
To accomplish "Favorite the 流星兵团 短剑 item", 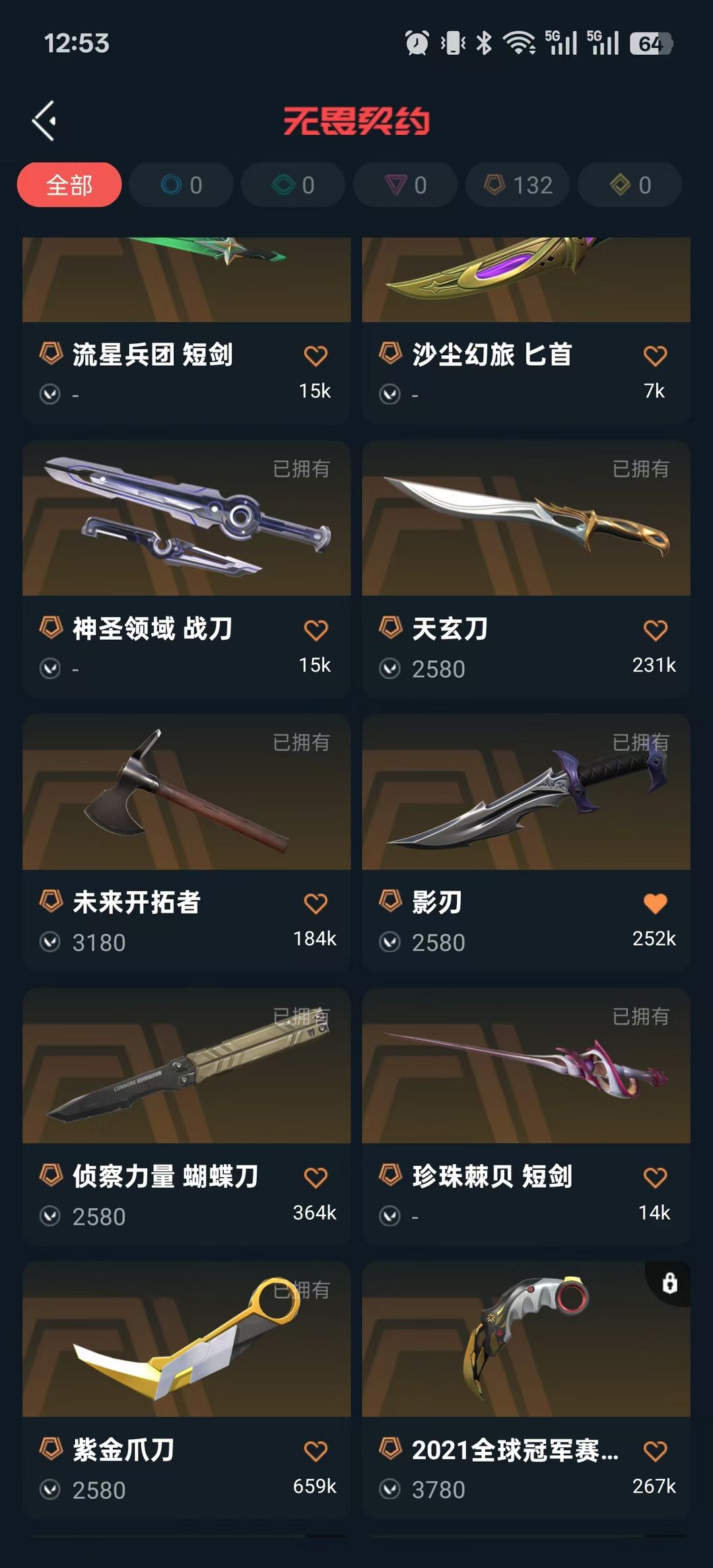I will (317, 355).
